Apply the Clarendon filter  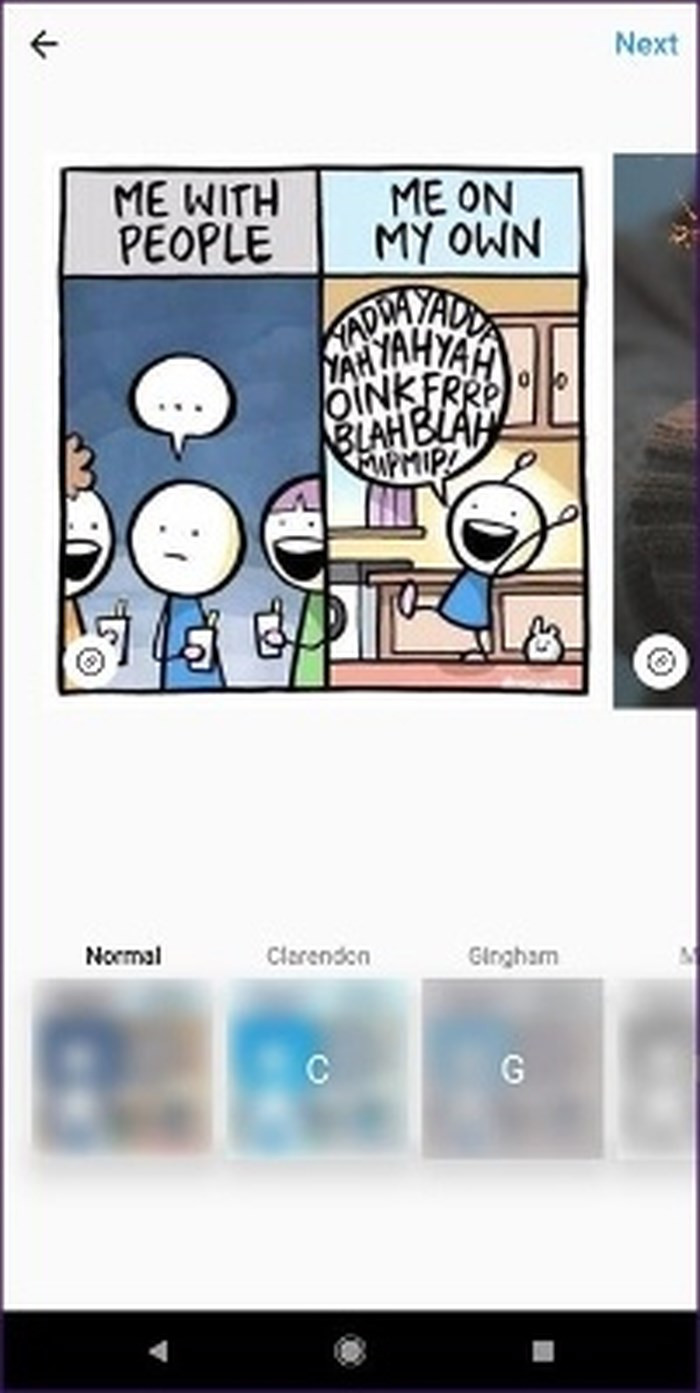click(x=317, y=1068)
